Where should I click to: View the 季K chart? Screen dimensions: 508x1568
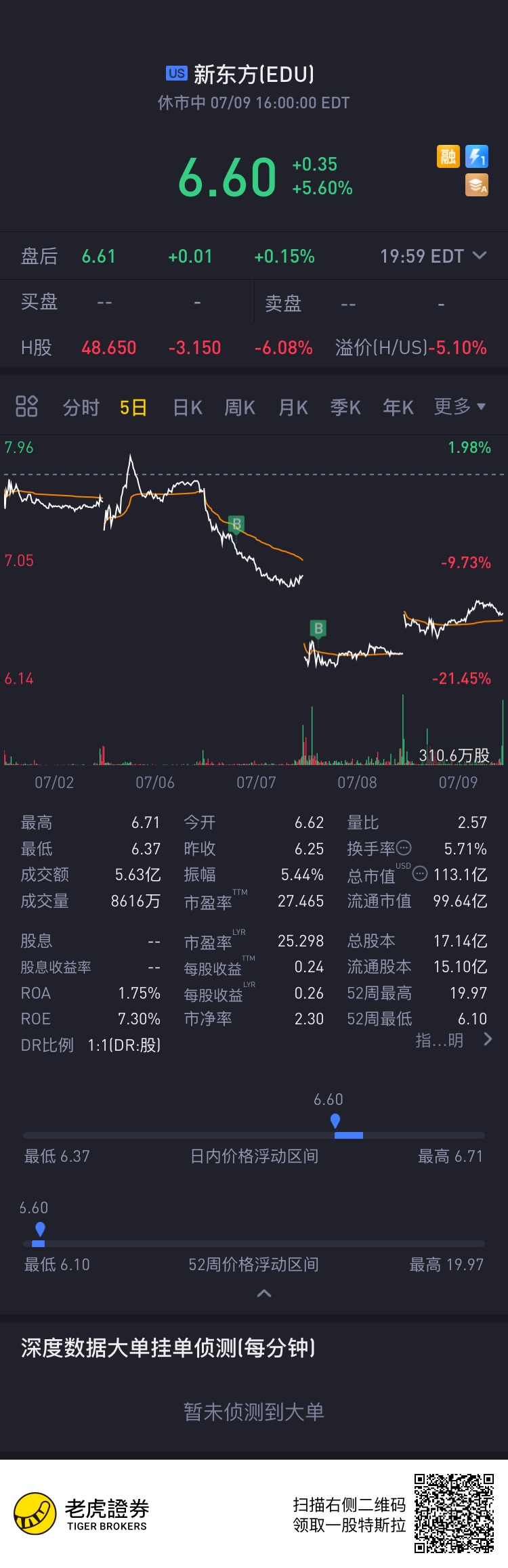[x=345, y=407]
